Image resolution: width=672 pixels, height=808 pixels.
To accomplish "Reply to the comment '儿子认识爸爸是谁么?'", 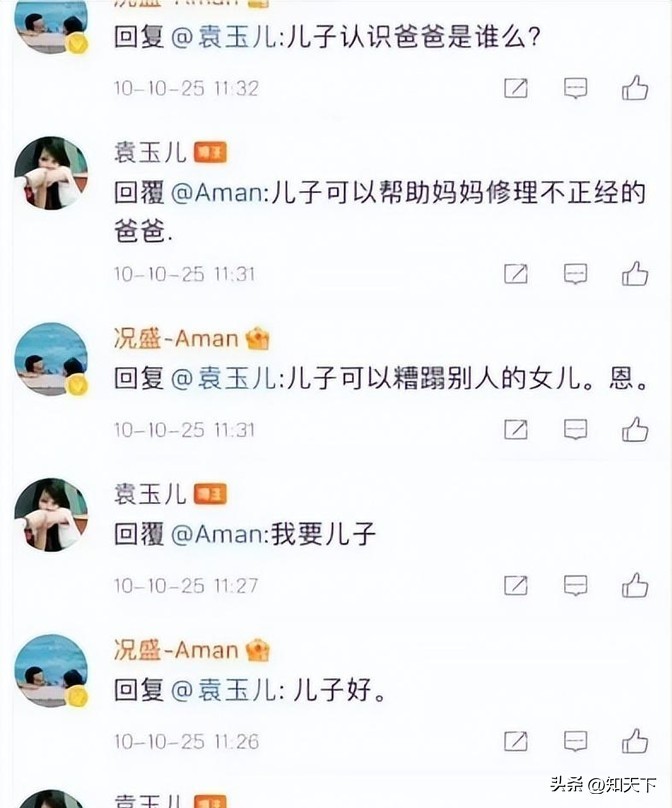I will [575, 88].
